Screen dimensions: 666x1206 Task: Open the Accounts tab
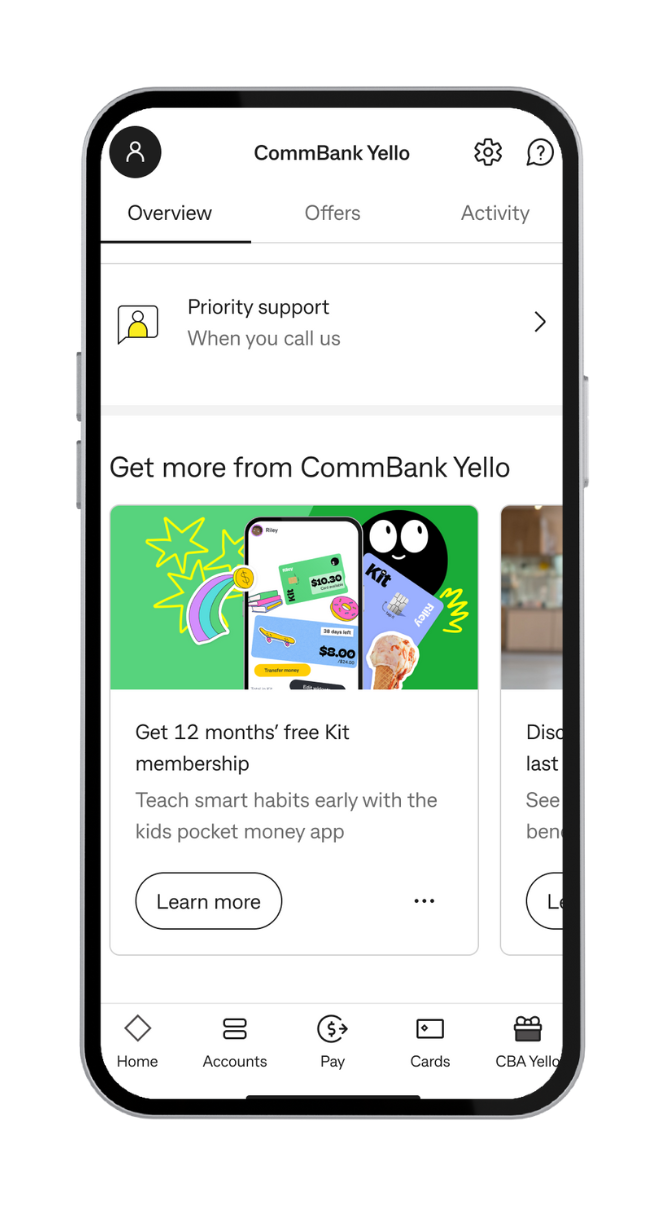[235, 1041]
